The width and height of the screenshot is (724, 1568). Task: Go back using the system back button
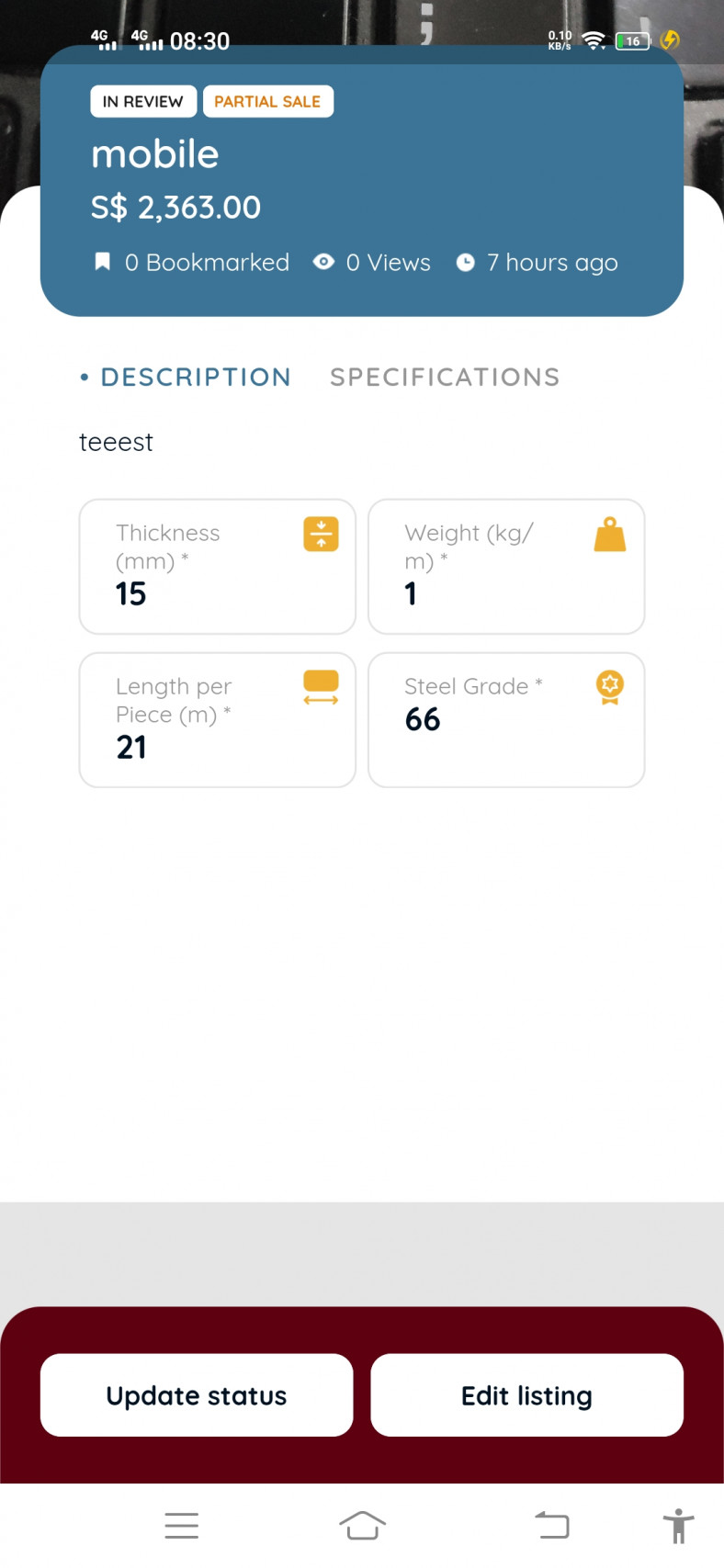point(552,1526)
